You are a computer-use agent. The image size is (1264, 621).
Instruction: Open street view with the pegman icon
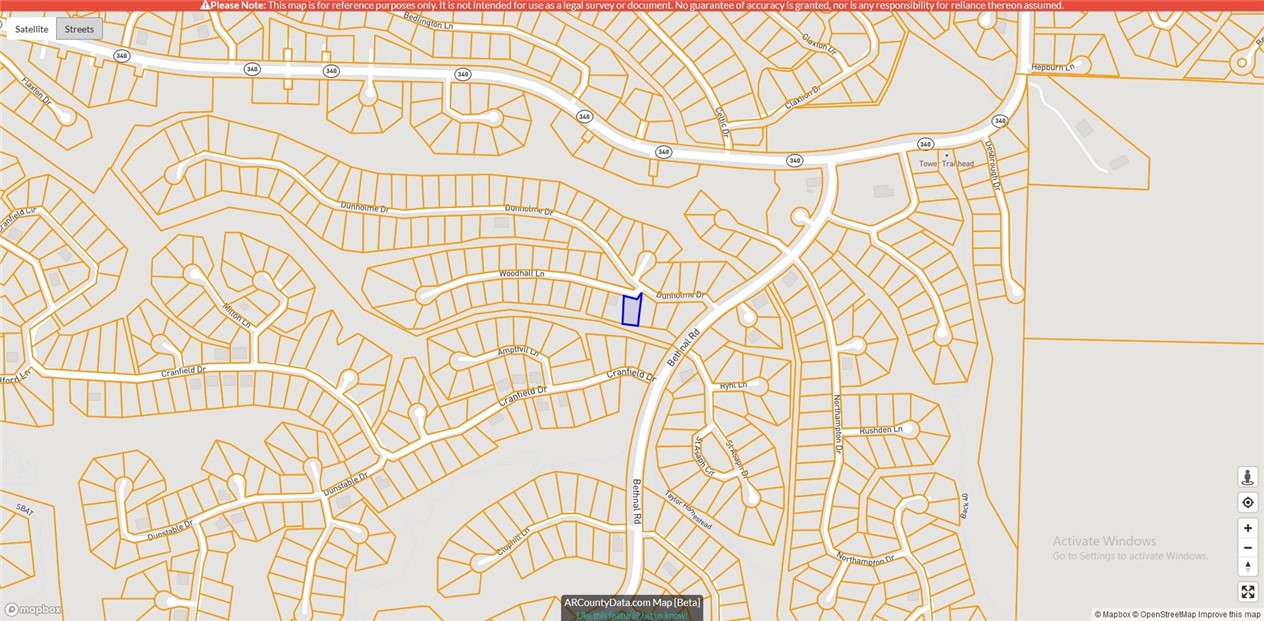pos(1247,477)
